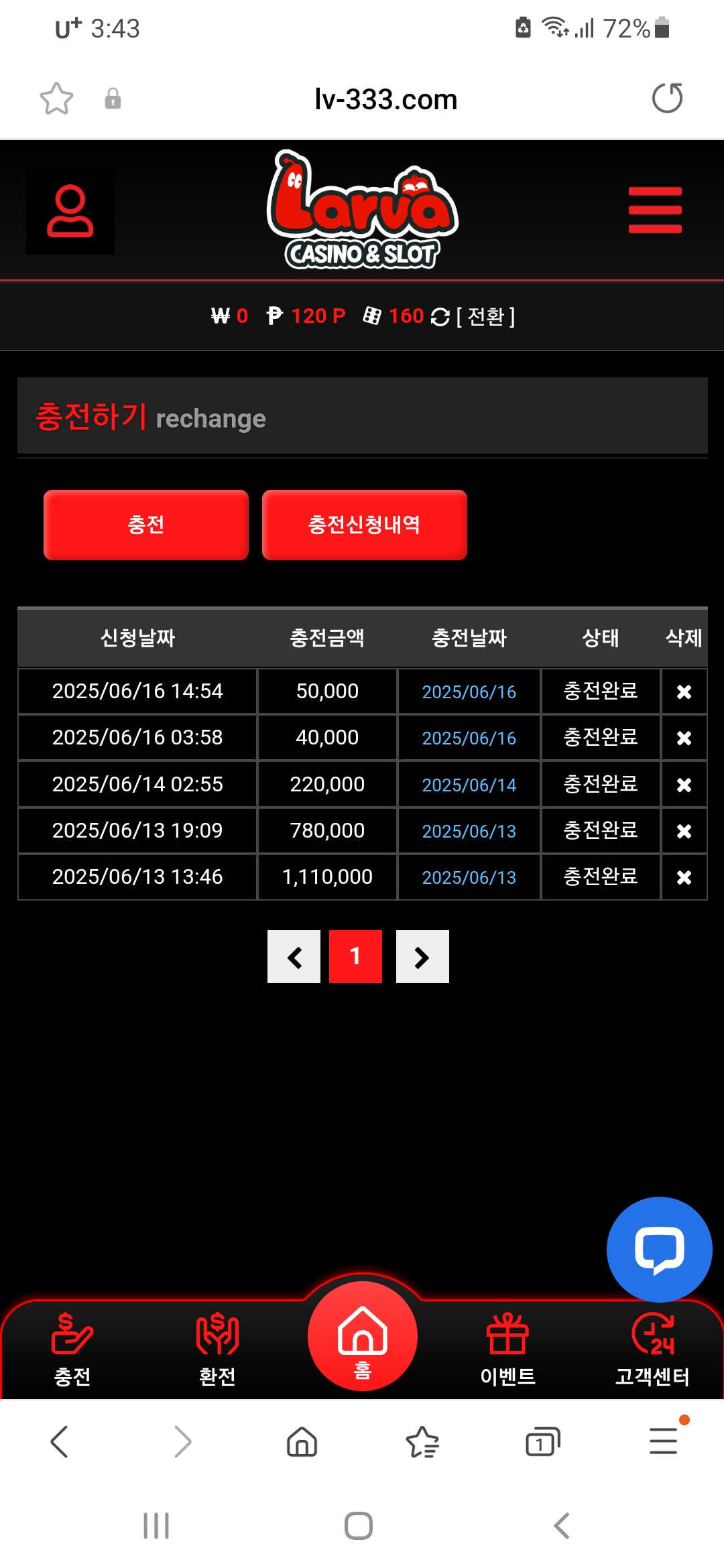Image resolution: width=724 pixels, height=1568 pixels.
Task: Go to next page arrow
Action: pyautogui.click(x=422, y=956)
